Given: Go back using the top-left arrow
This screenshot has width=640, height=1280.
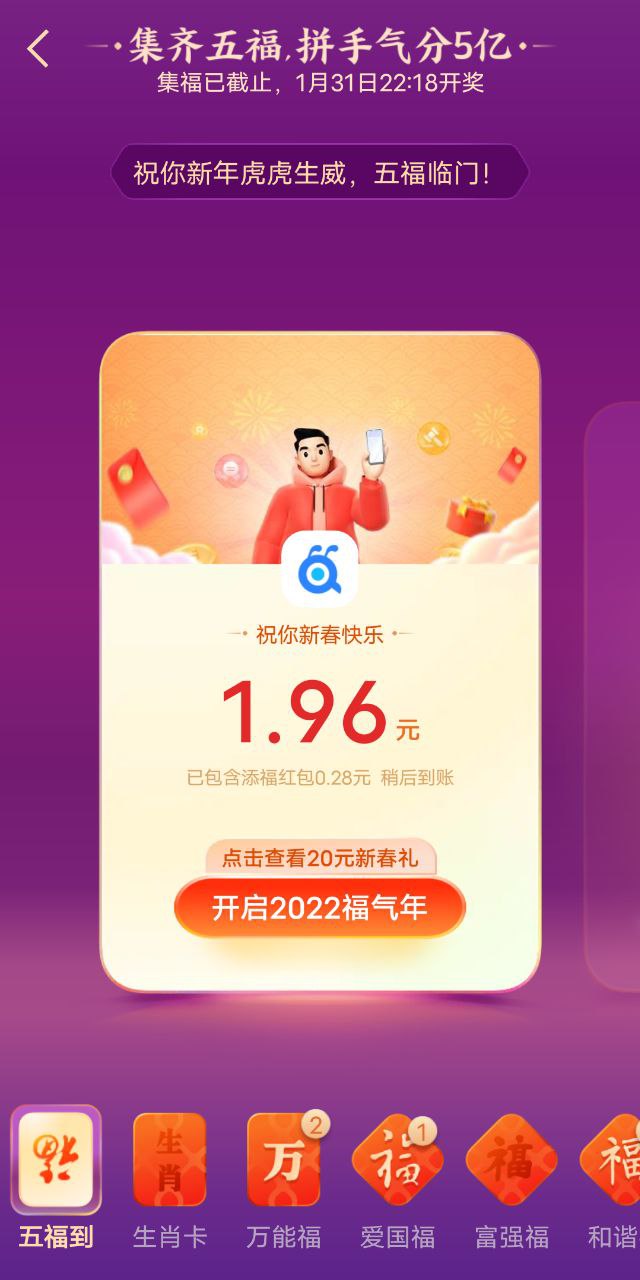Looking at the screenshot, I should point(38,49).
